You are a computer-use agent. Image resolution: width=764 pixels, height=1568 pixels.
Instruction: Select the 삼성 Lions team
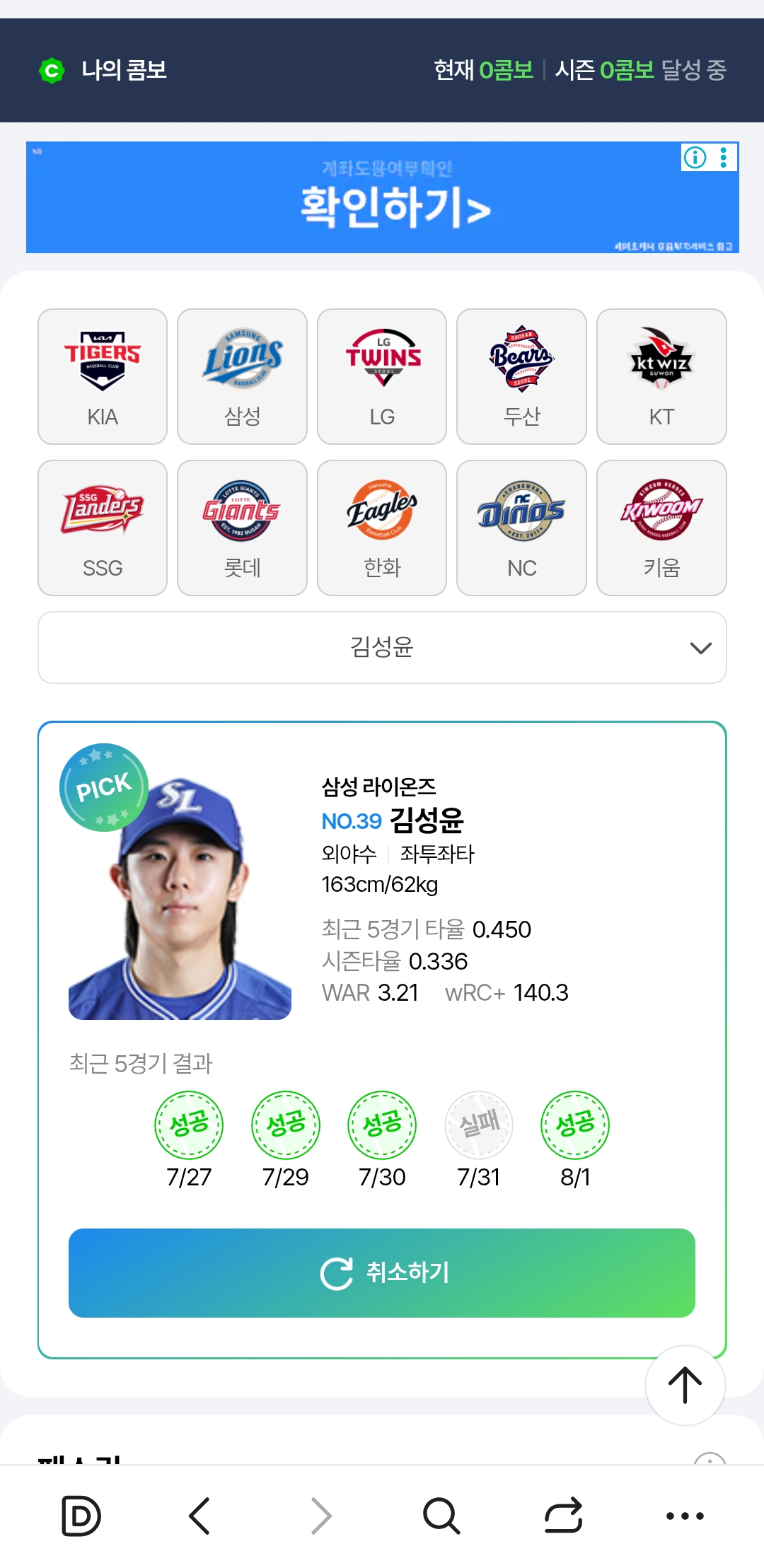click(x=242, y=376)
